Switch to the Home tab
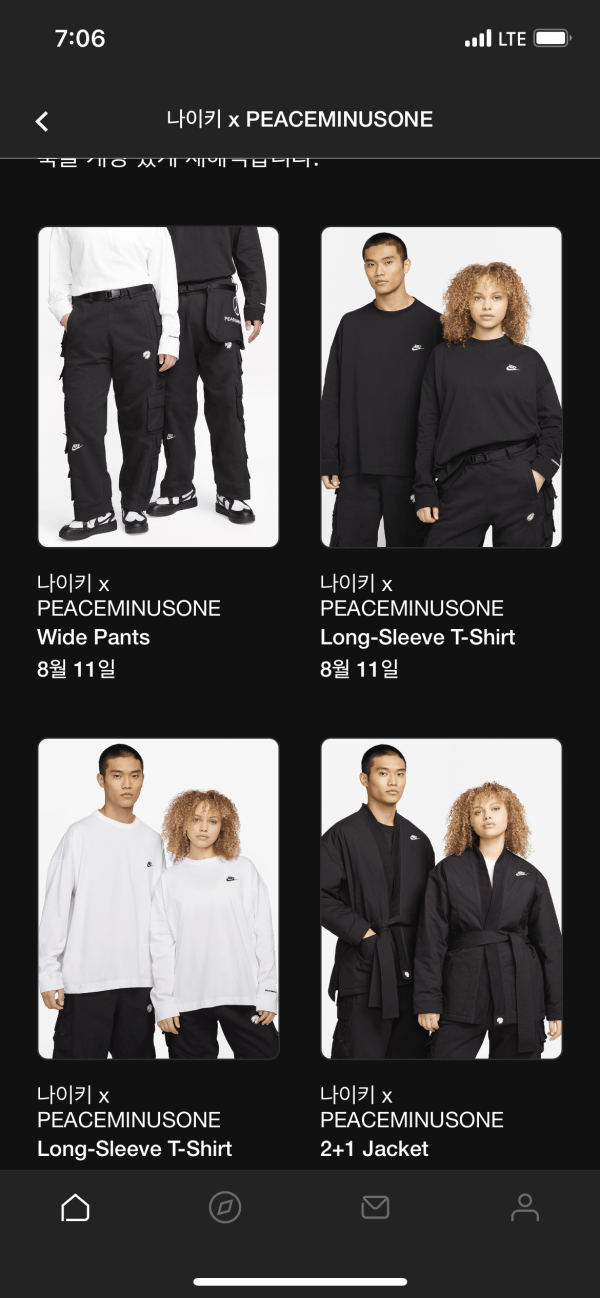This screenshot has height=1298, width=600. [x=75, y=1207]
